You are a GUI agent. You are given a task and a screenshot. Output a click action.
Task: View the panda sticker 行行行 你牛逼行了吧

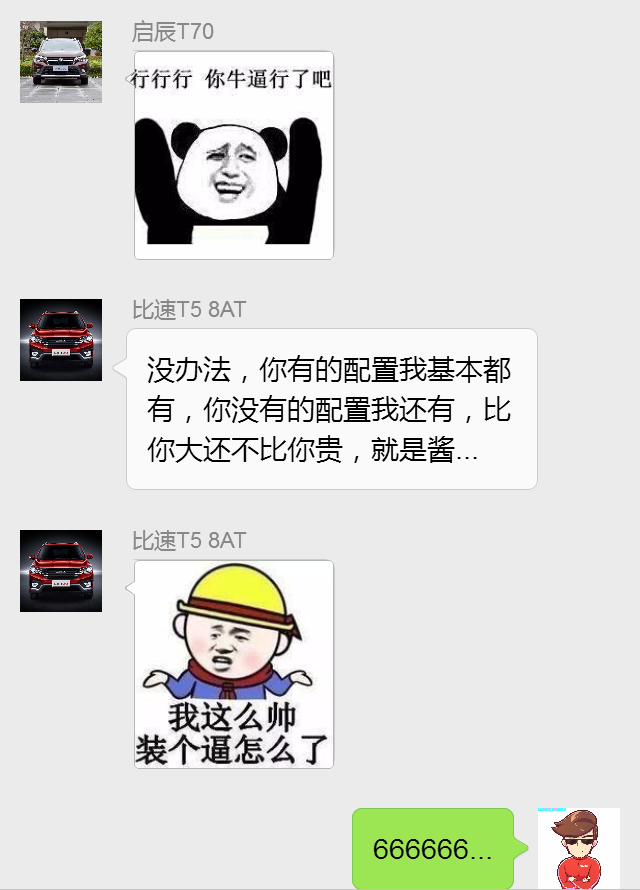click(x=234, y=155)
